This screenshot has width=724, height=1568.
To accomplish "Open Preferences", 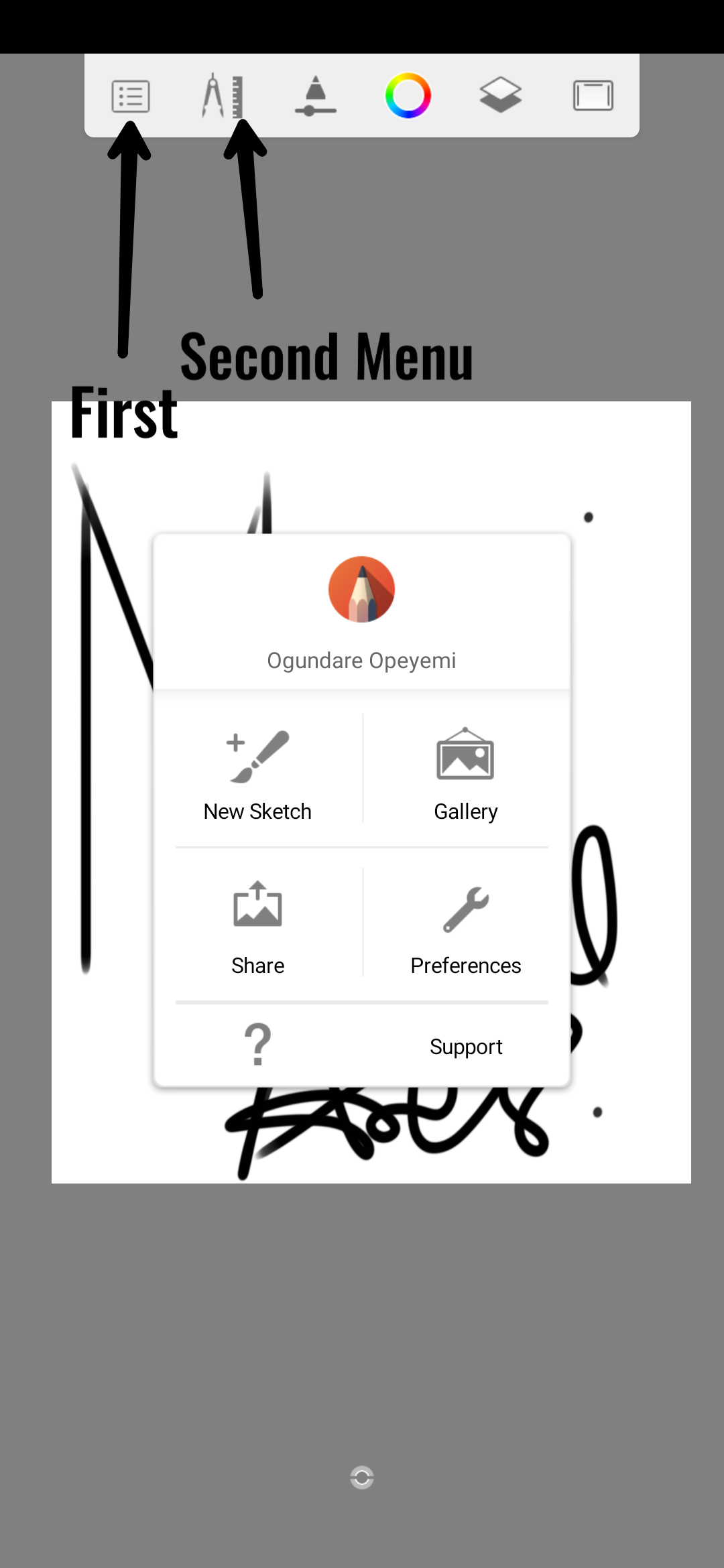I will point(465,927).
